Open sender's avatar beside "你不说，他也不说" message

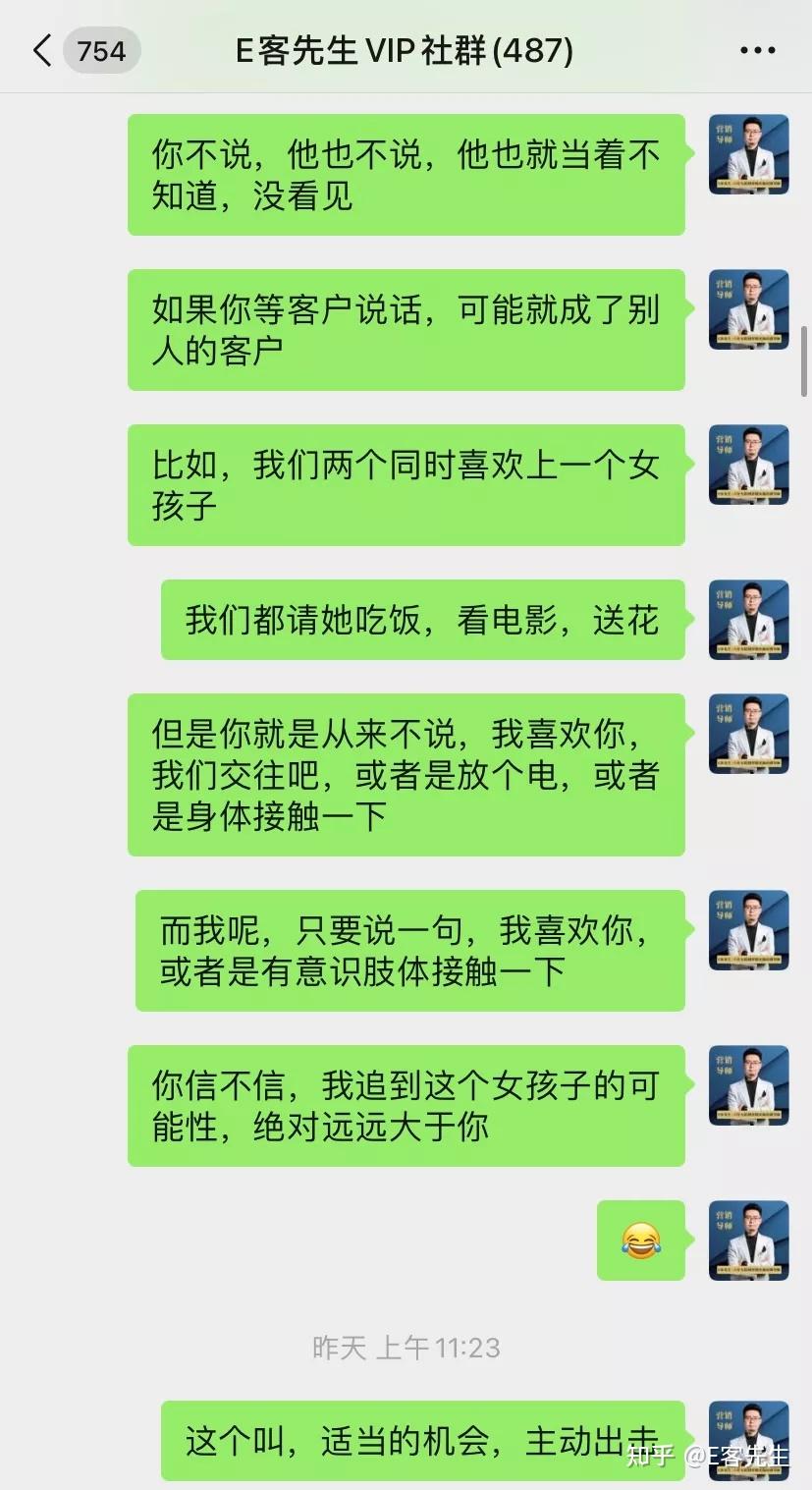tap(748, 154)
